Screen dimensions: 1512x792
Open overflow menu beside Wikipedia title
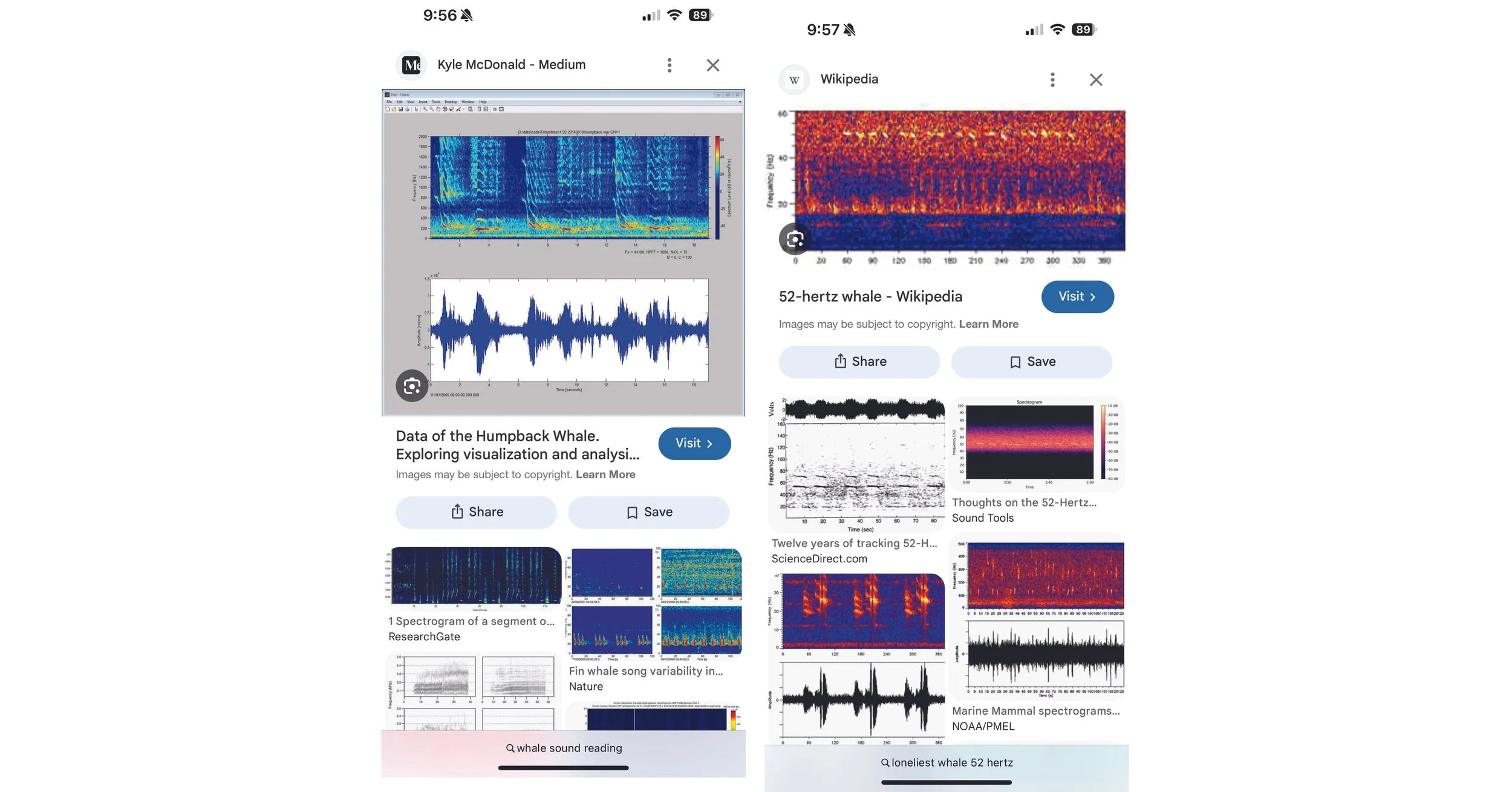click(x=1052, y=80)
